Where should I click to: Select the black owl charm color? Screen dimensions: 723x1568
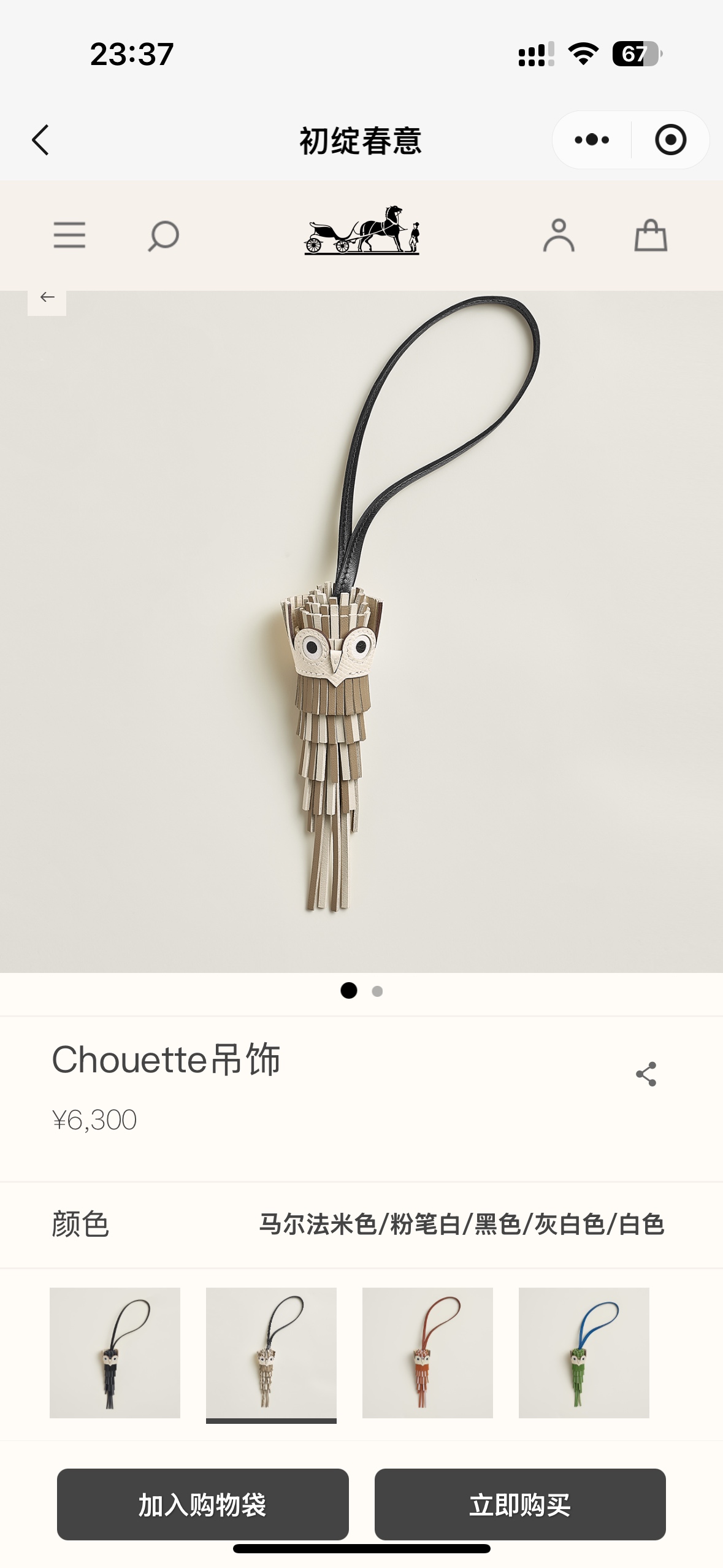point(115,1352)
